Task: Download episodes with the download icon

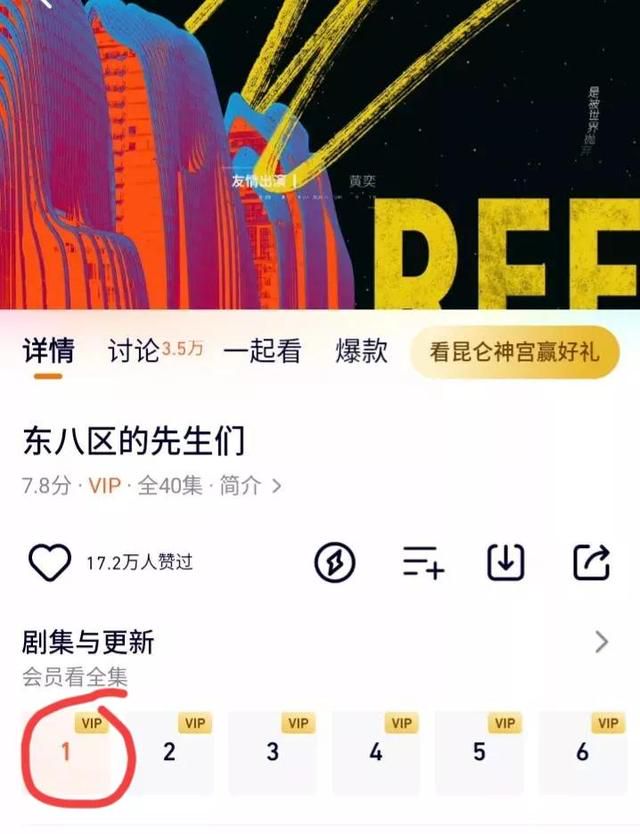Action: tap(506, 563)
